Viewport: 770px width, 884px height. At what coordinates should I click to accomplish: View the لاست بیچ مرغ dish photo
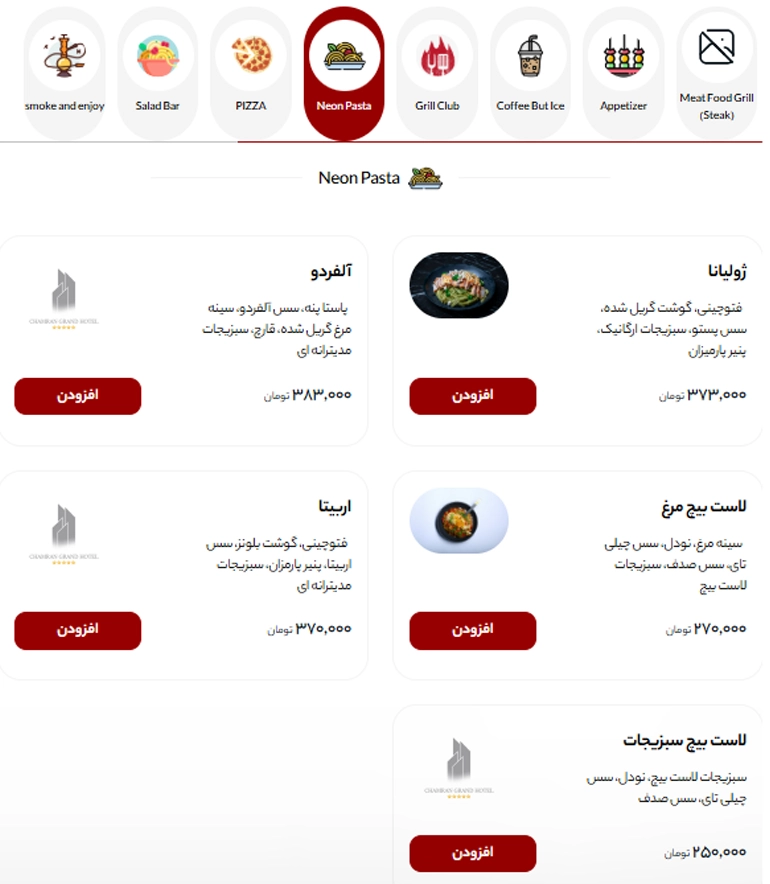459,520
